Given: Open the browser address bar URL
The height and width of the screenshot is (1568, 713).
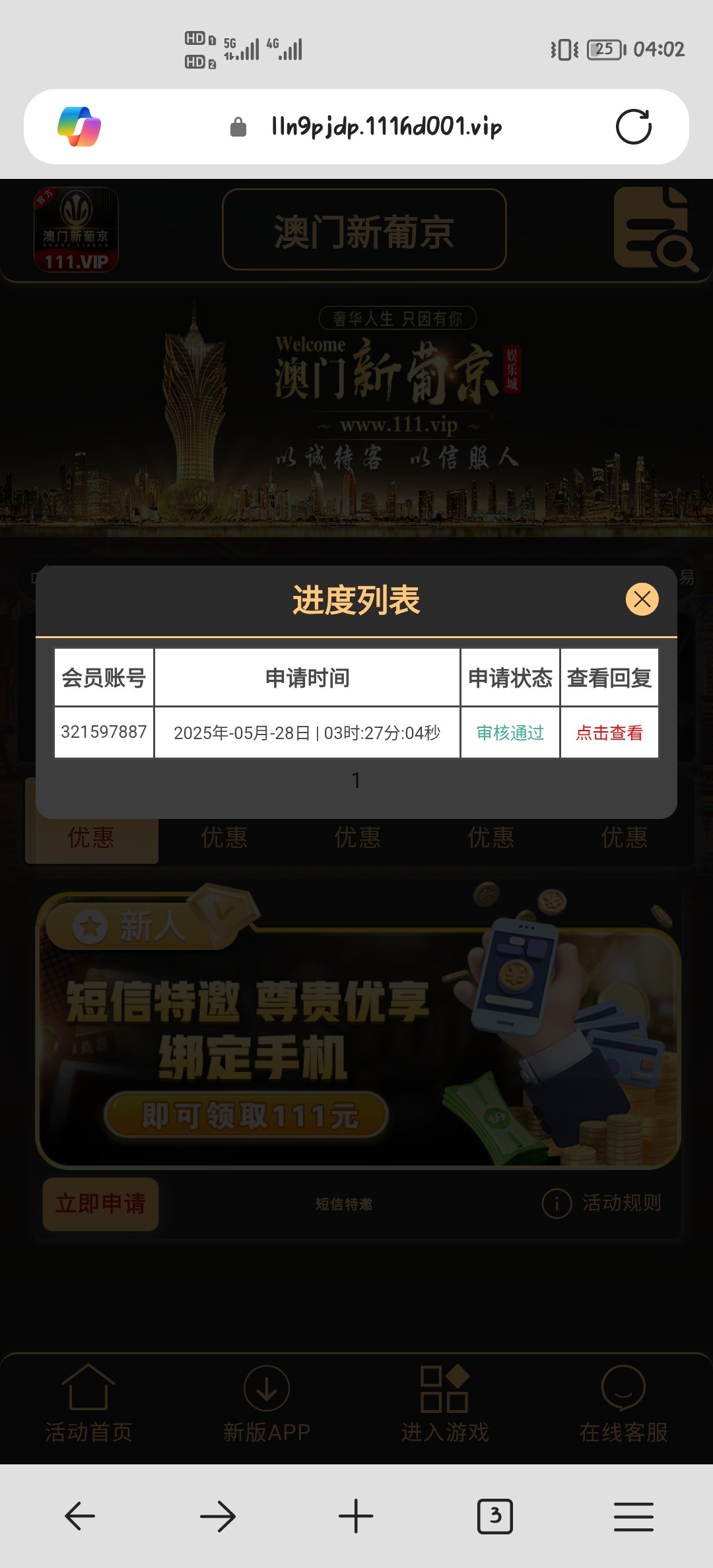Looking at the screenshot, I should click(x=386, y=127).
